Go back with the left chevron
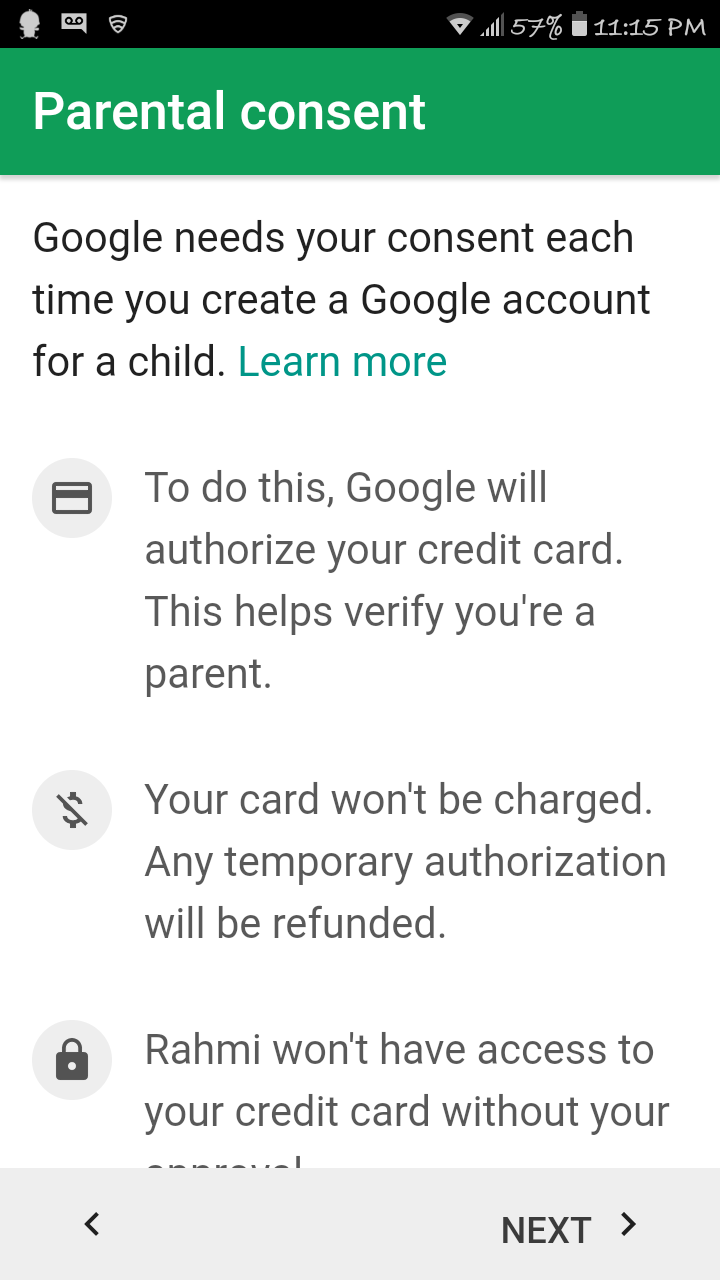 (x=92, y=1224)
